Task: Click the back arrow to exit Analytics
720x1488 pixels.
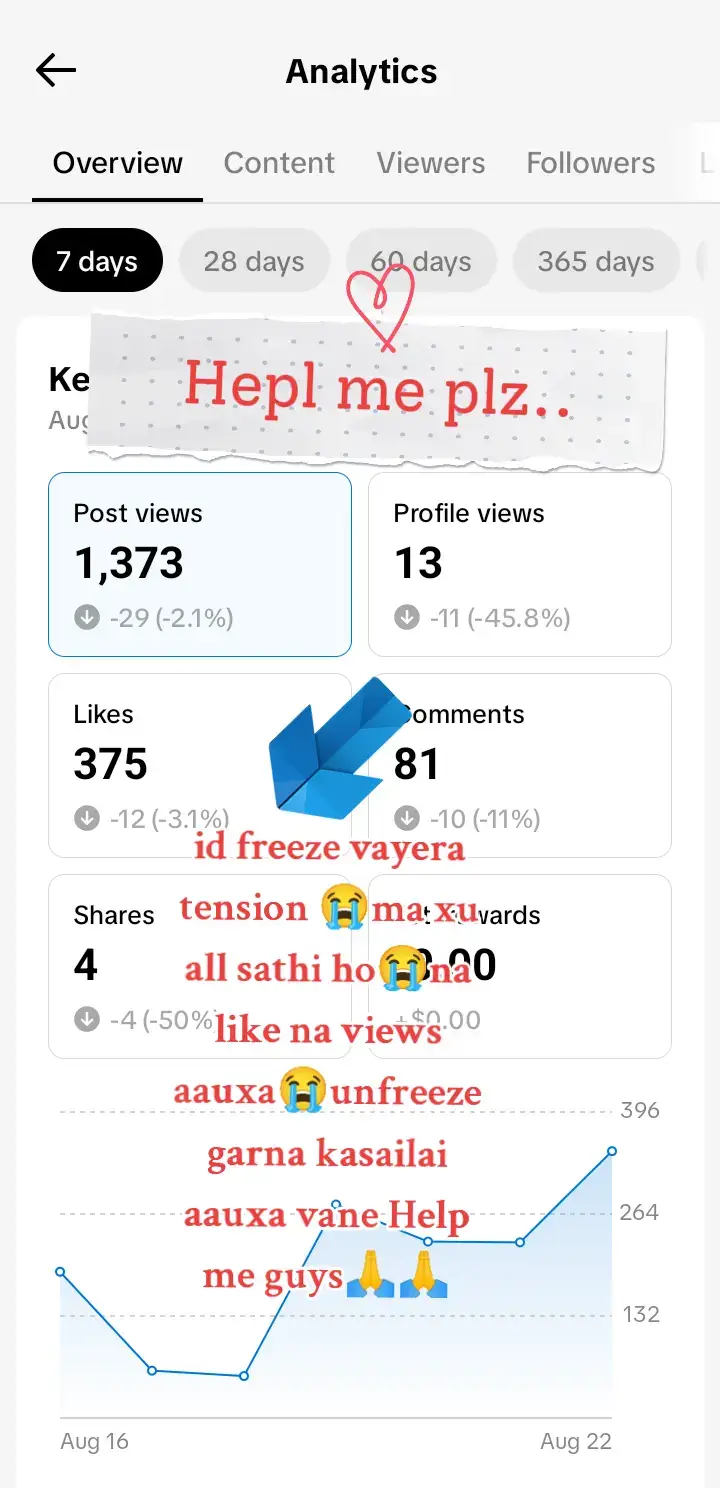Action: point(55,70)
